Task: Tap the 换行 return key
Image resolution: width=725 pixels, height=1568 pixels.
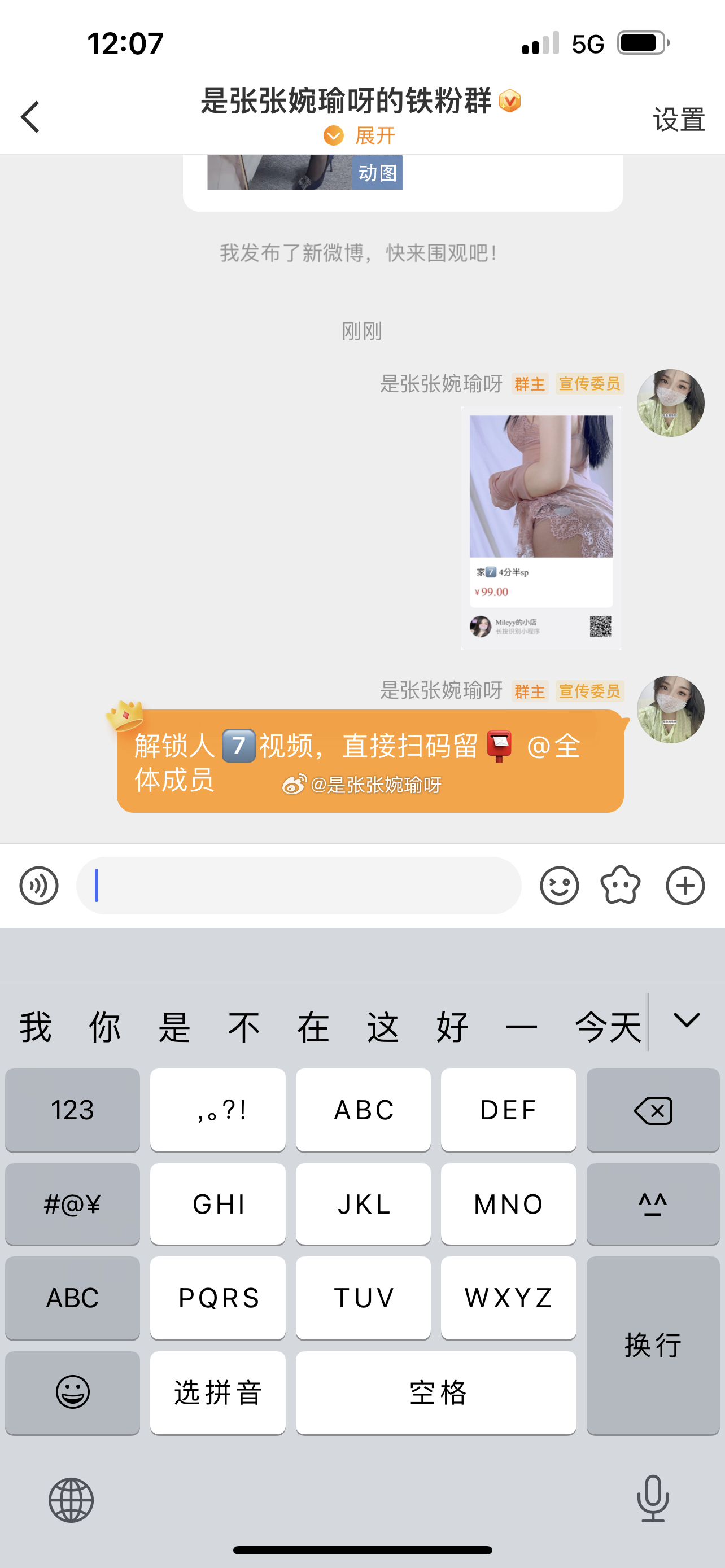Action: point(653,1345)
